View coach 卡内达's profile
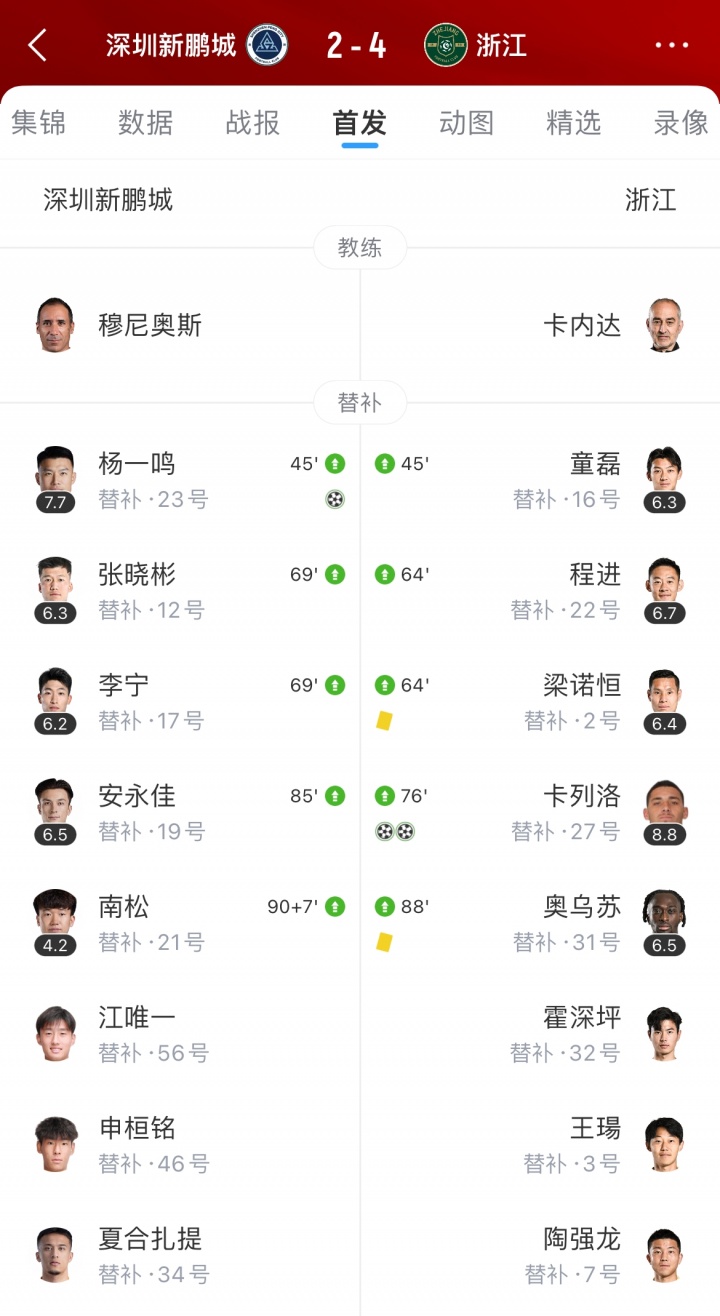This screenshot has height=1316, width=720. click(582, 325)
